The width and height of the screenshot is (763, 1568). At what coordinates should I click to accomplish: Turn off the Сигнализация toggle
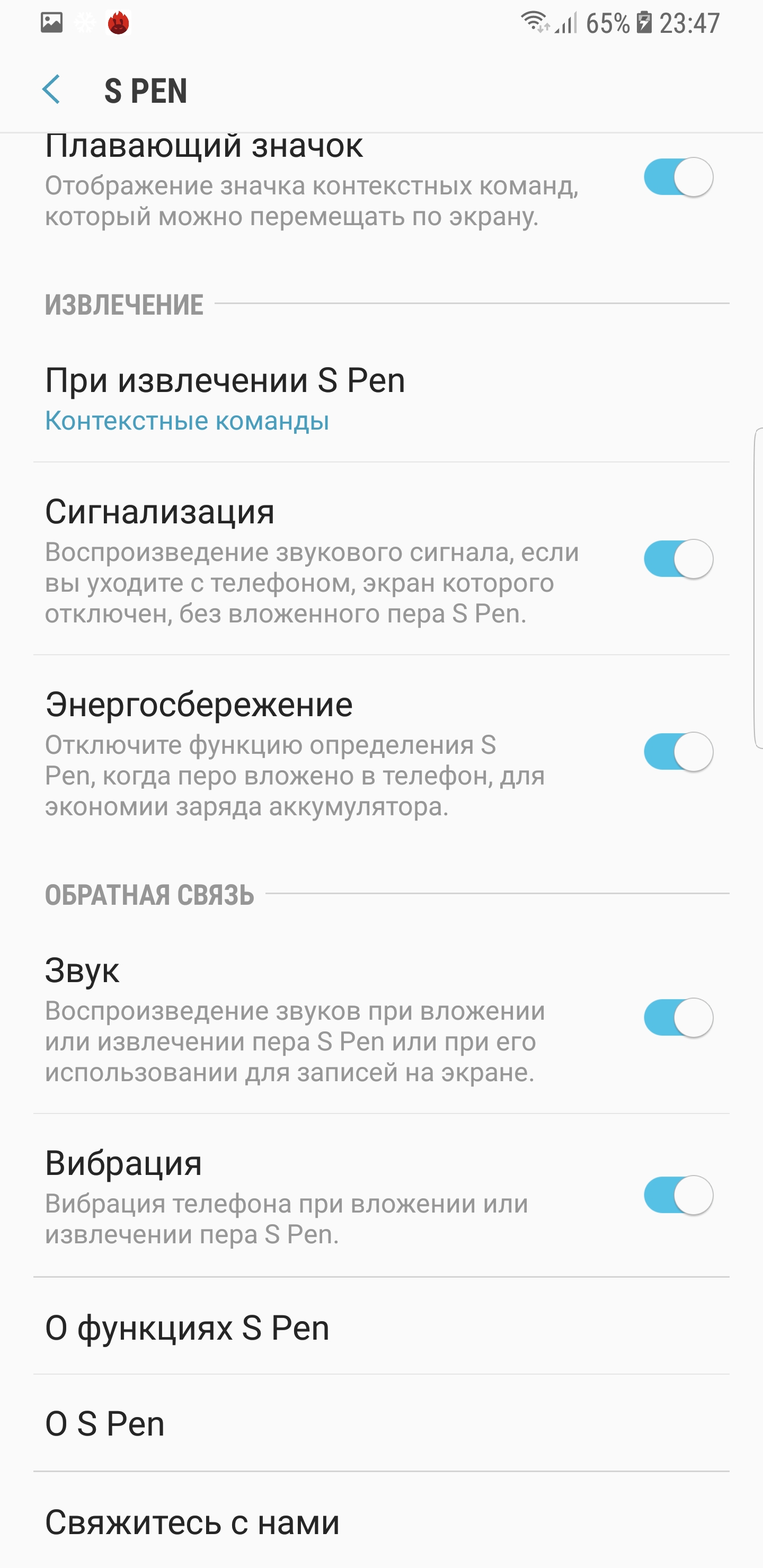click(678, 559)
